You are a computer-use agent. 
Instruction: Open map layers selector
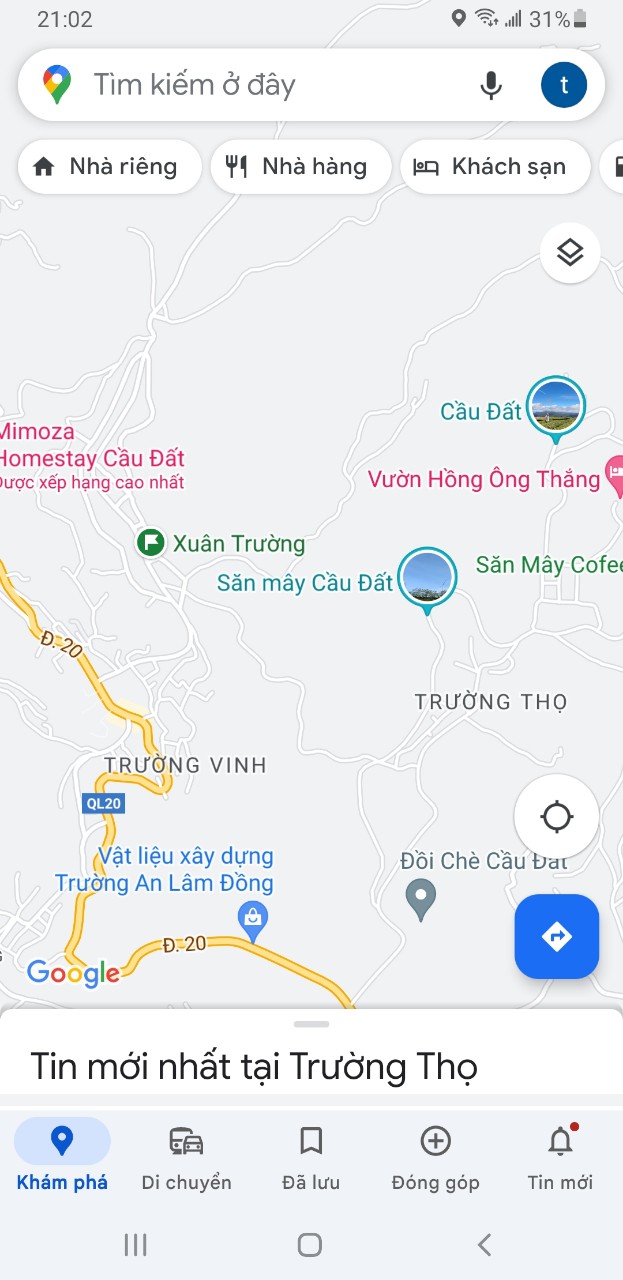coord(569,253)
